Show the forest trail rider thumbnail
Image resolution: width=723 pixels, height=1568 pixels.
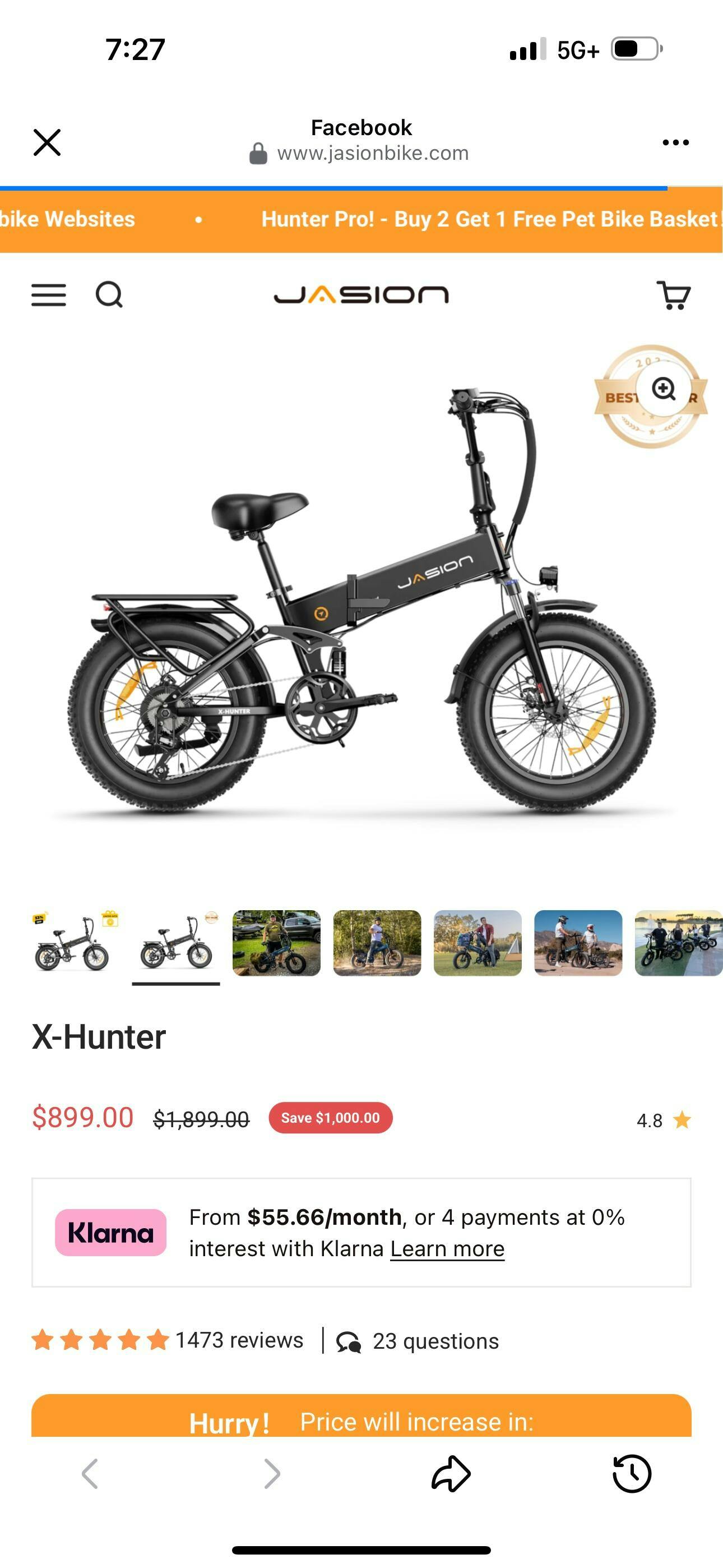377,943
